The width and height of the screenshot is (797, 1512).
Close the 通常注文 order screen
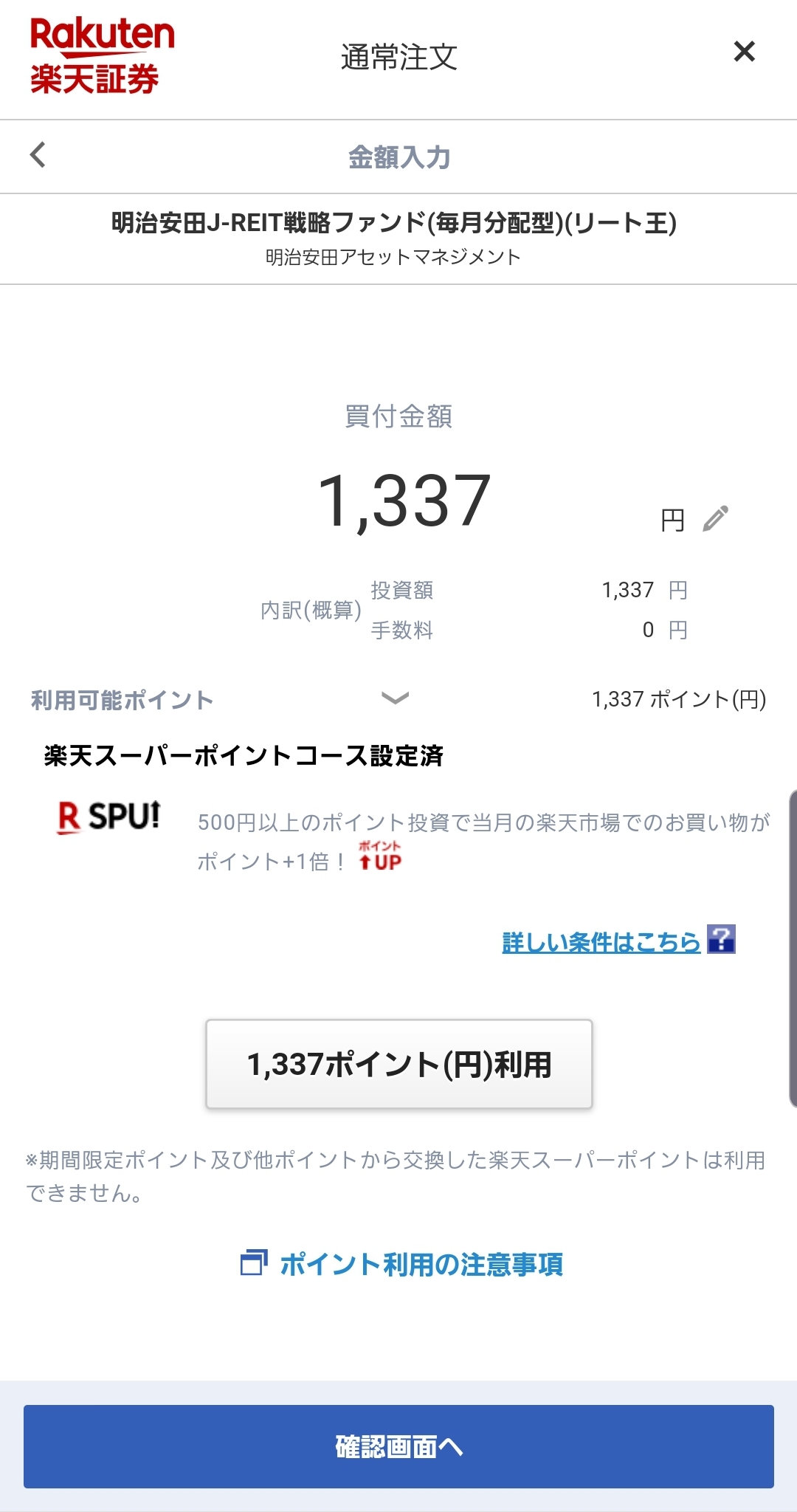(744, 52)
